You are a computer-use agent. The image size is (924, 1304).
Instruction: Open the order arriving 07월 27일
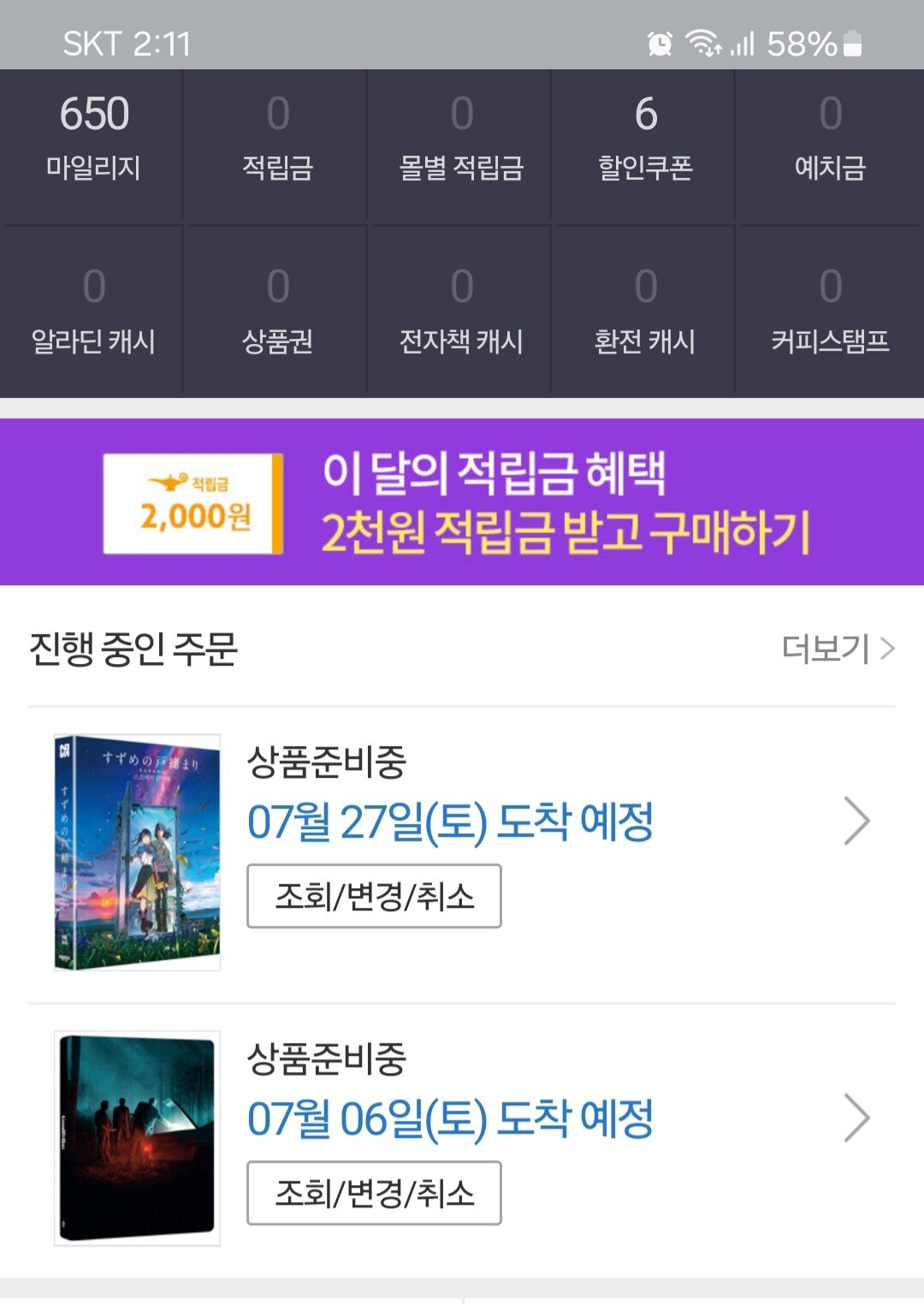856,821
